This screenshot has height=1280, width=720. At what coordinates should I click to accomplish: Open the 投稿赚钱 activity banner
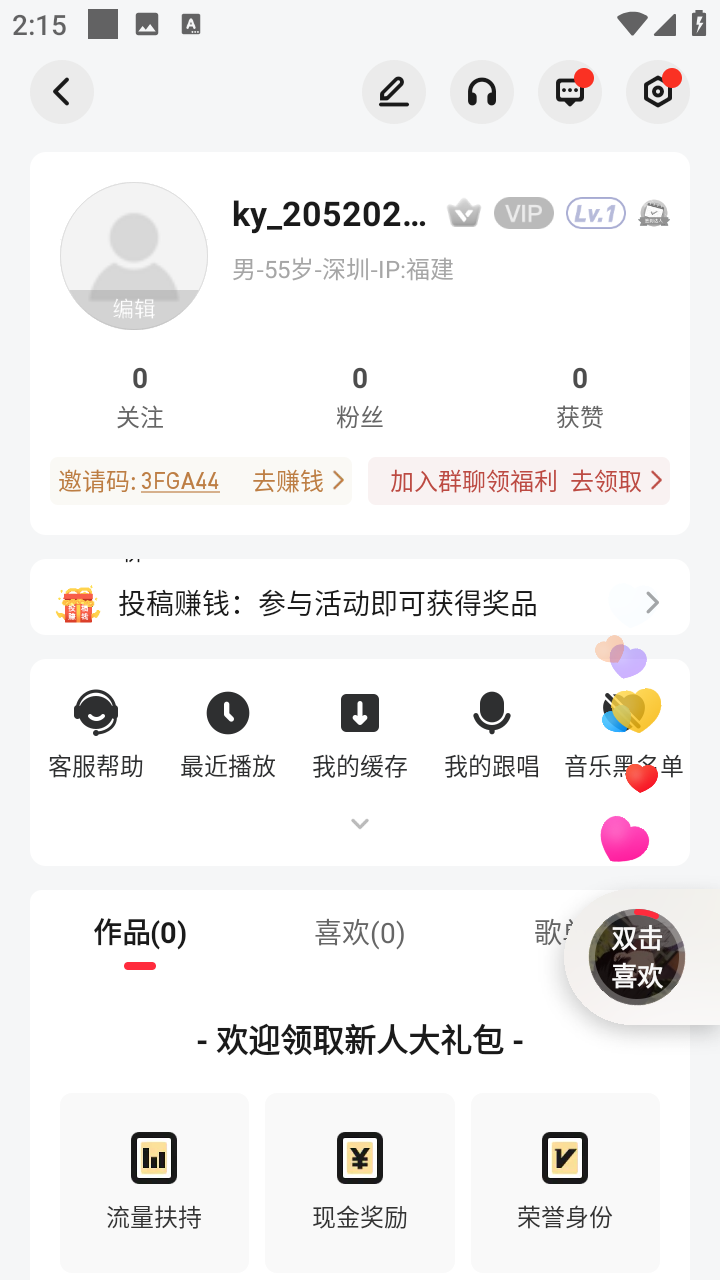pyautogui.click(x=360, y=603)
